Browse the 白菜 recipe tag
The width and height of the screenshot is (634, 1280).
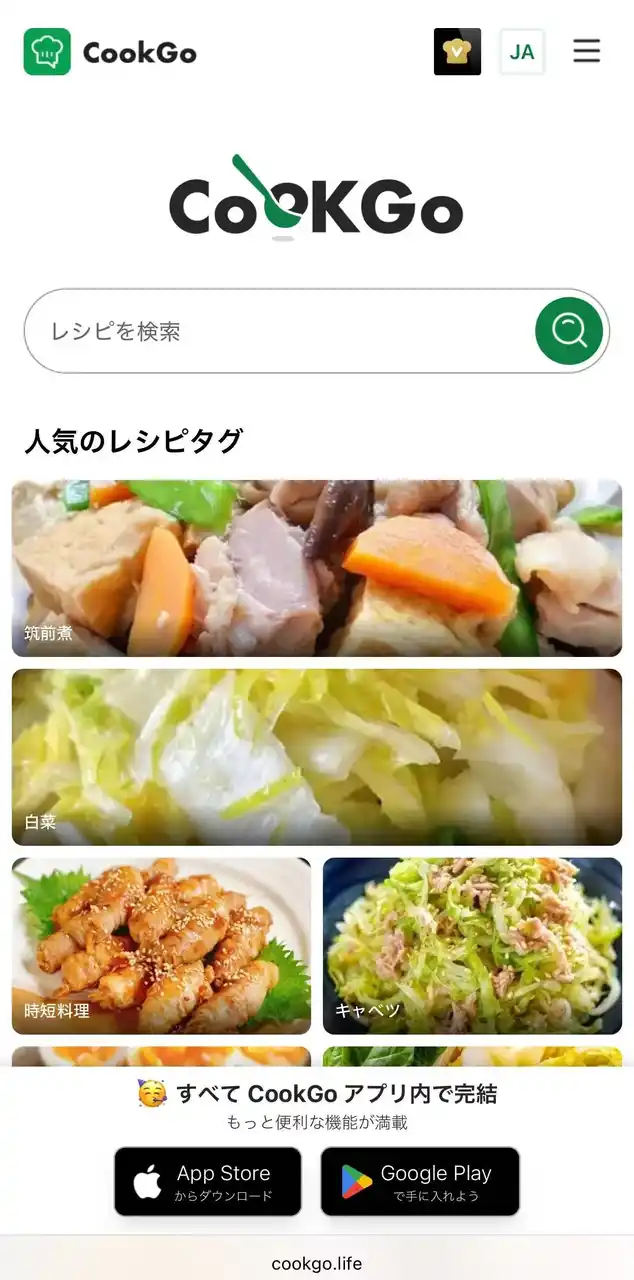click(x=317, y=757)
